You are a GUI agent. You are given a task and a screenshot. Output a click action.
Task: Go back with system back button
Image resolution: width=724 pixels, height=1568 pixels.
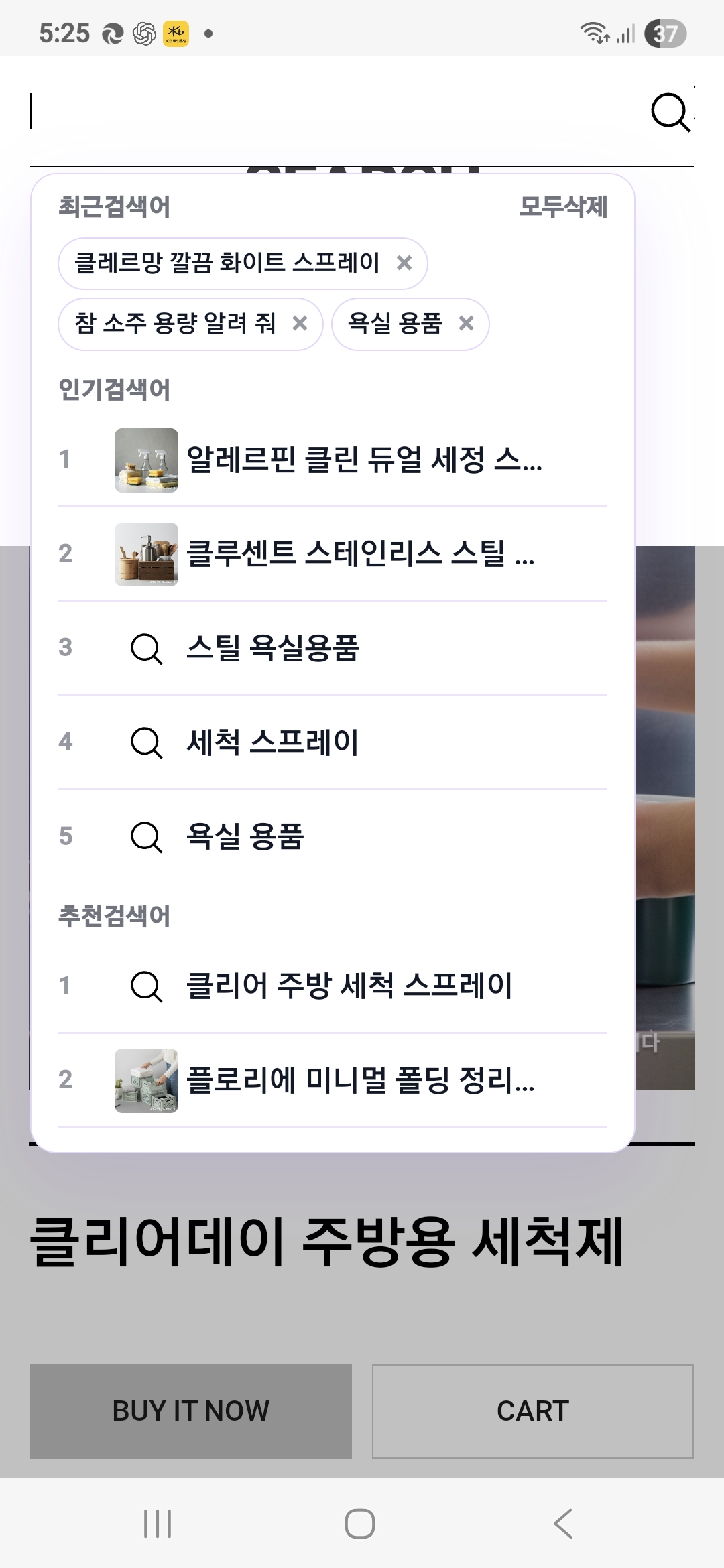tap(563, 1524)
